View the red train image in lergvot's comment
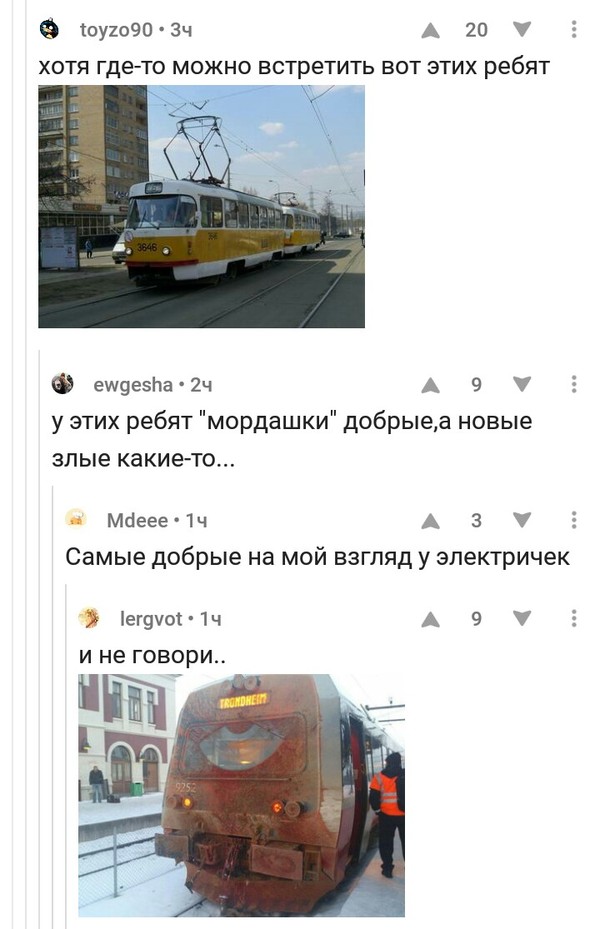 tap(241, 795)
